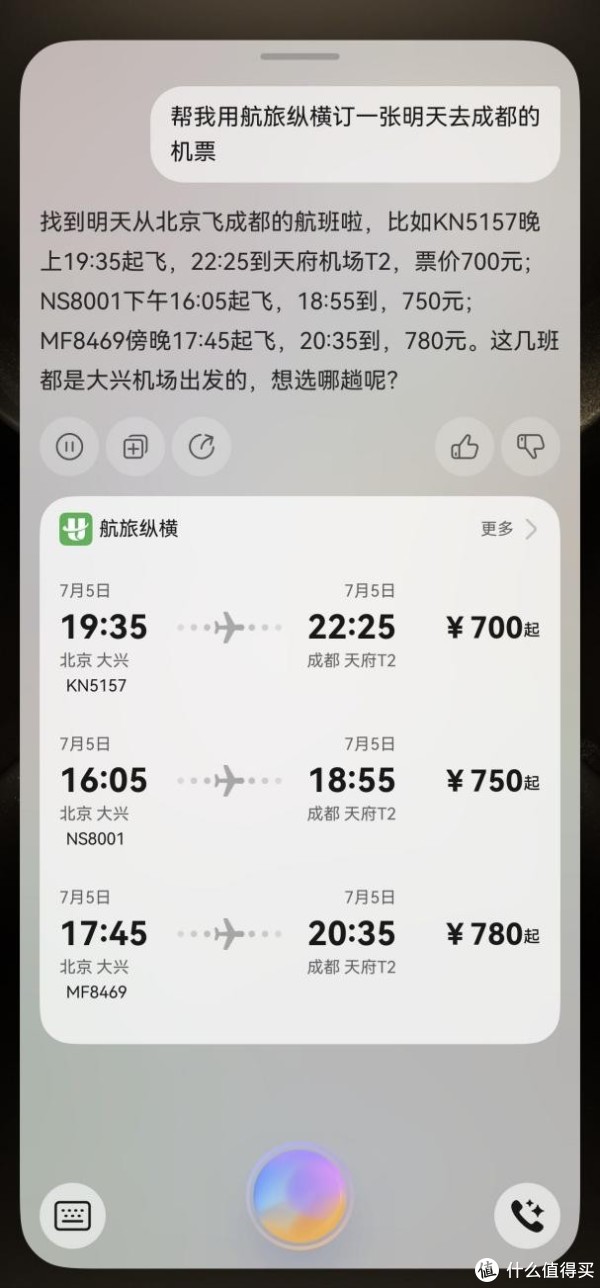This screenshot has height=1288, width=600.
Task: Give the reply a thumbs down
Action: (531, 446)
